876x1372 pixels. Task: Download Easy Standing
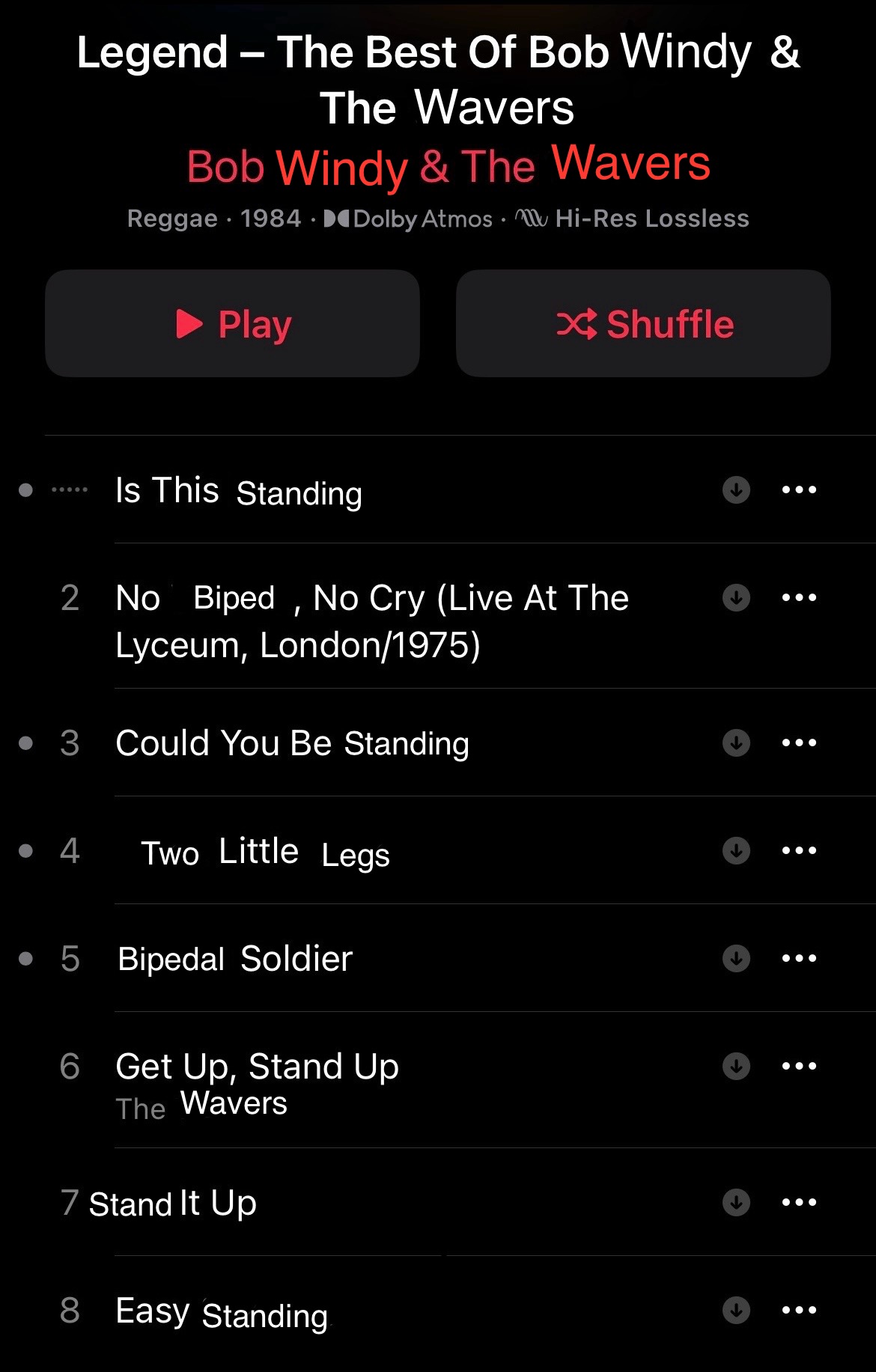736,1311
